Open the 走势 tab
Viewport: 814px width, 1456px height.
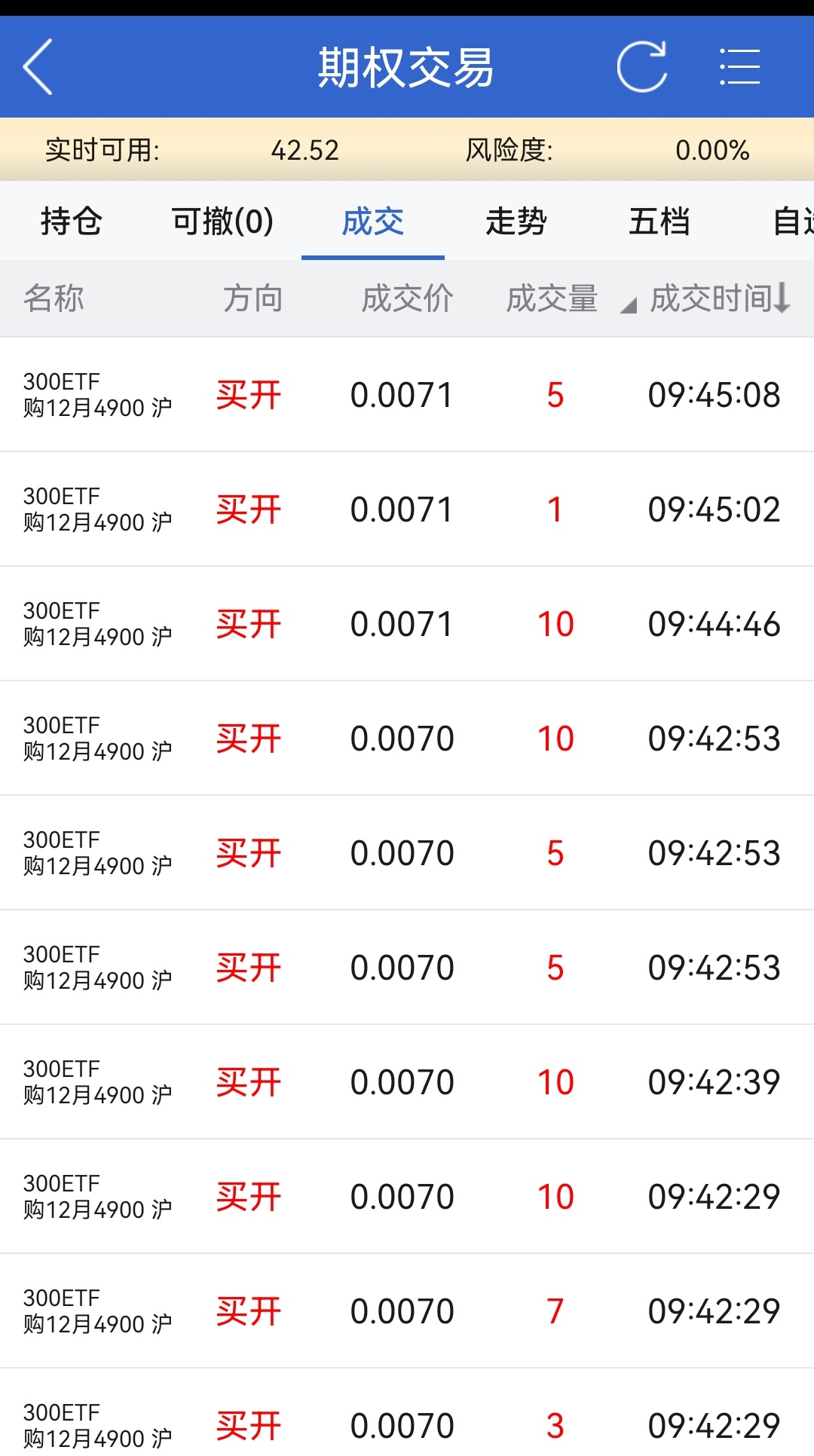click(x=516, y=222)
